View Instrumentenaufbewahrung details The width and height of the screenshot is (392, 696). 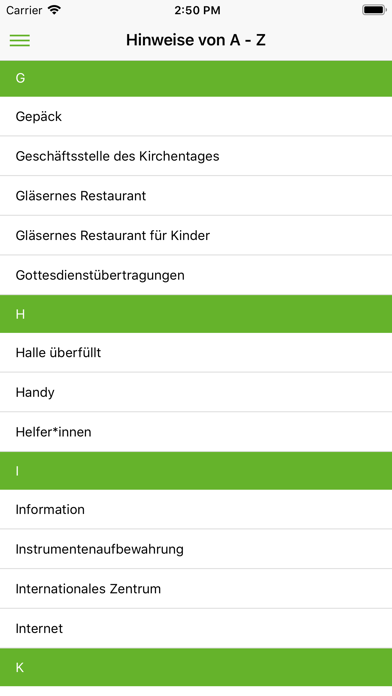pyautogui.click(x=196, y=549)
